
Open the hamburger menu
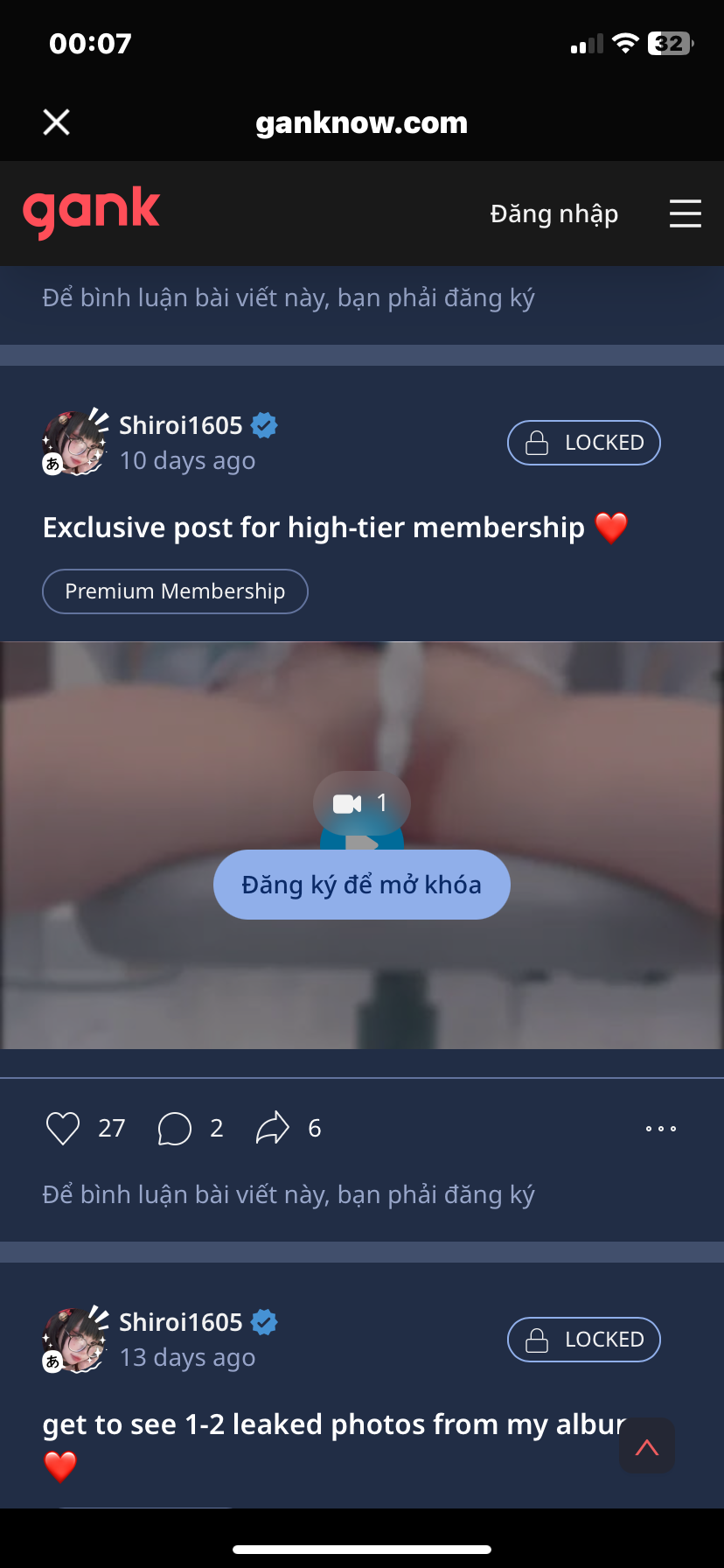(686, 213)
